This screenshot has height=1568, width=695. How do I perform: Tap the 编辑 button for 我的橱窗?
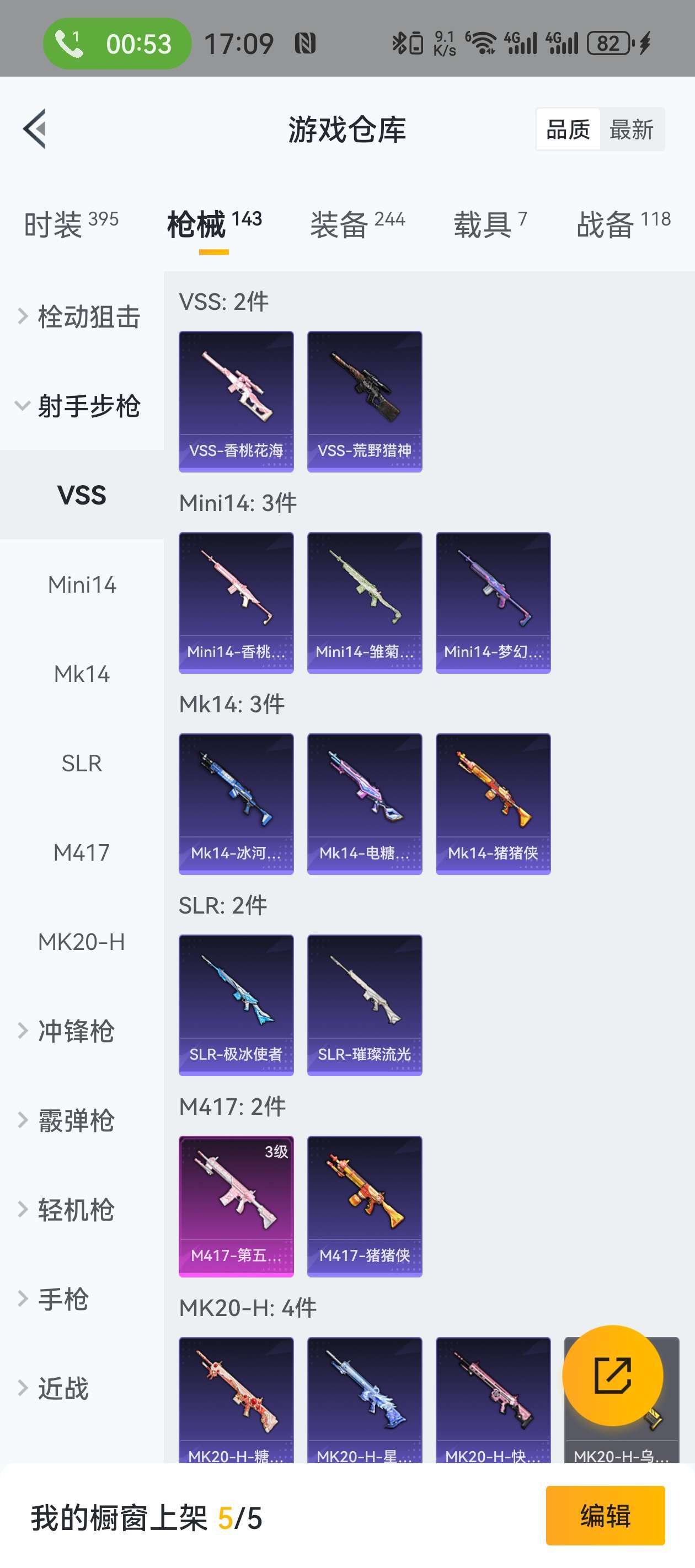[605, 1515]
